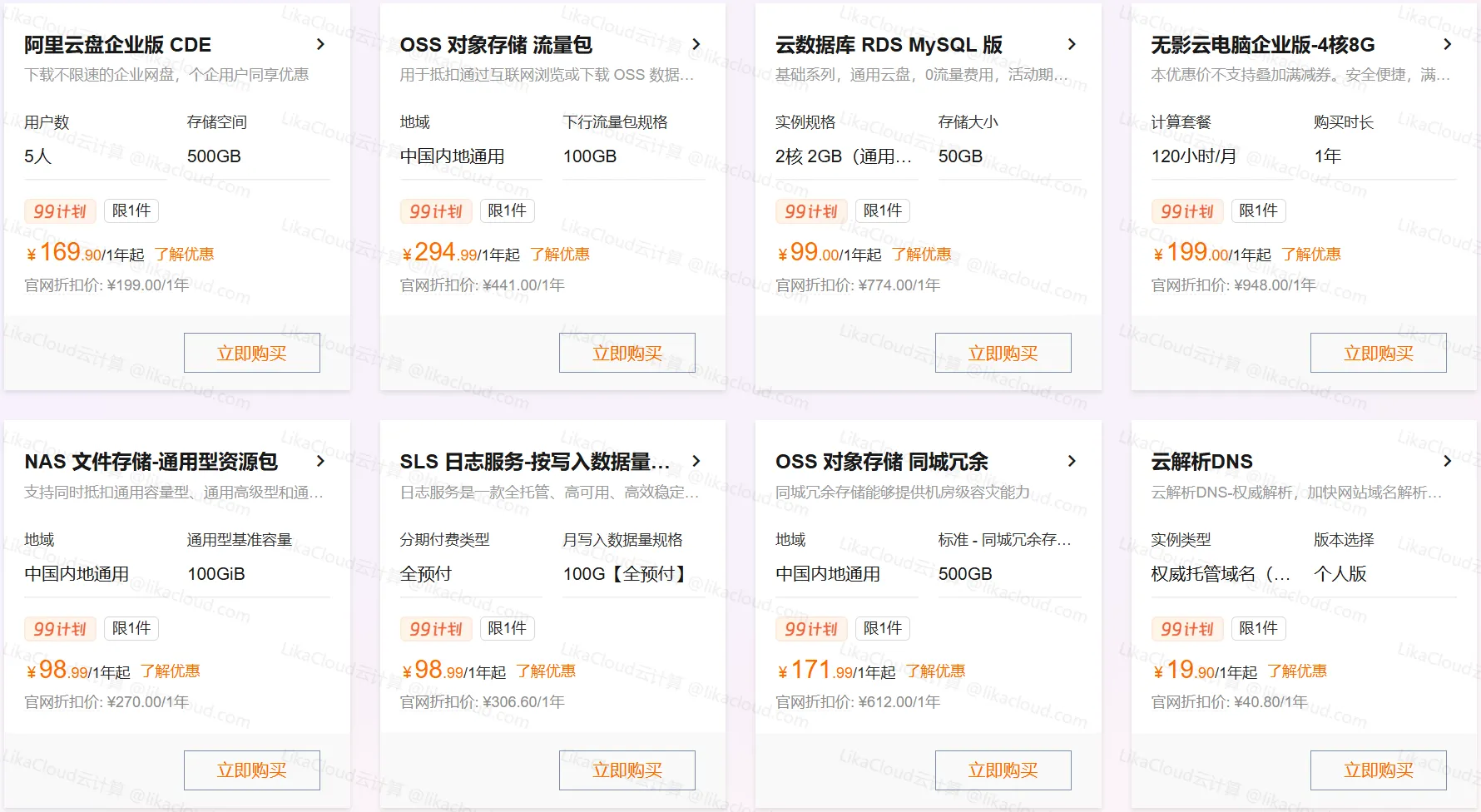
Task: Tap 立即购买 for NAS 文件存储-通用型资源包
Action: point(251,770)
